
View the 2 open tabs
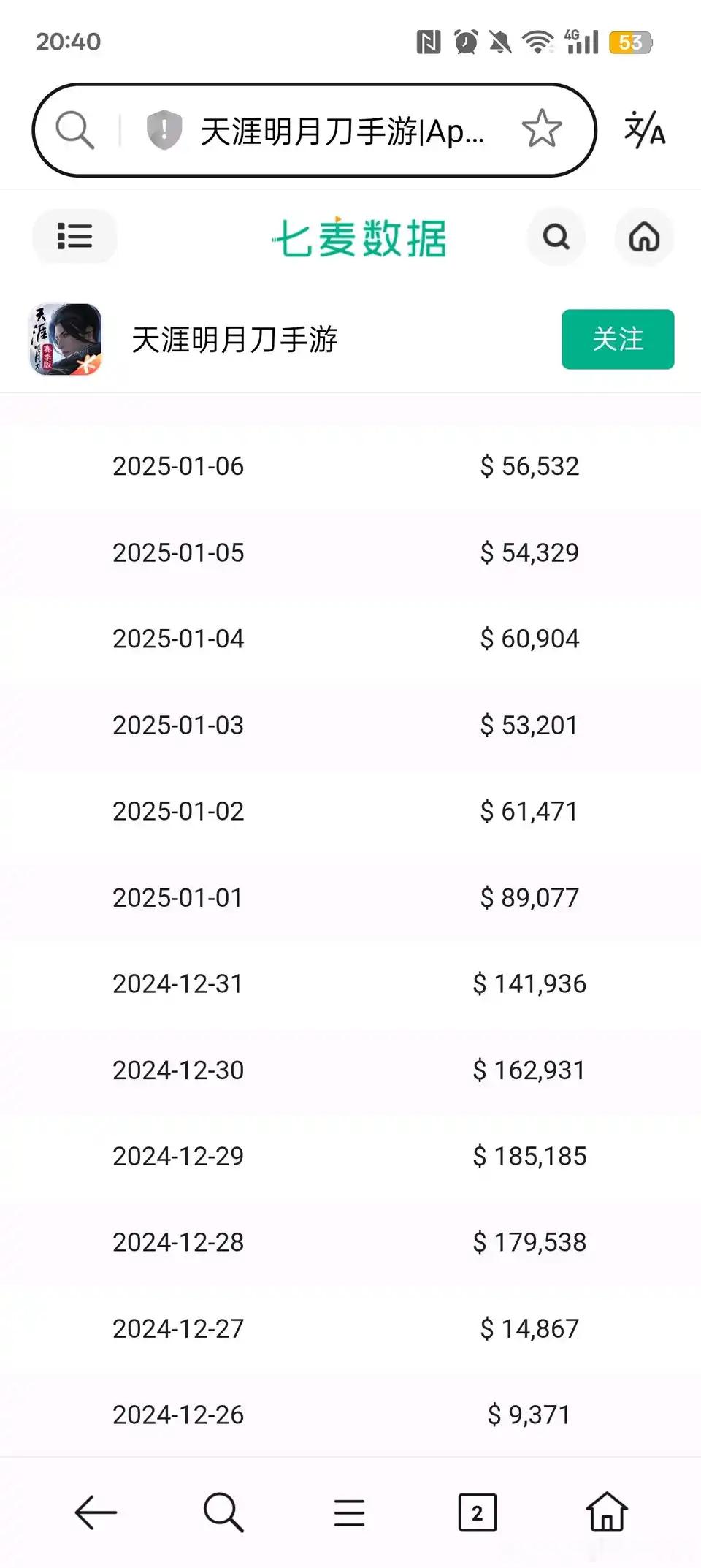tap(478, 1512)
